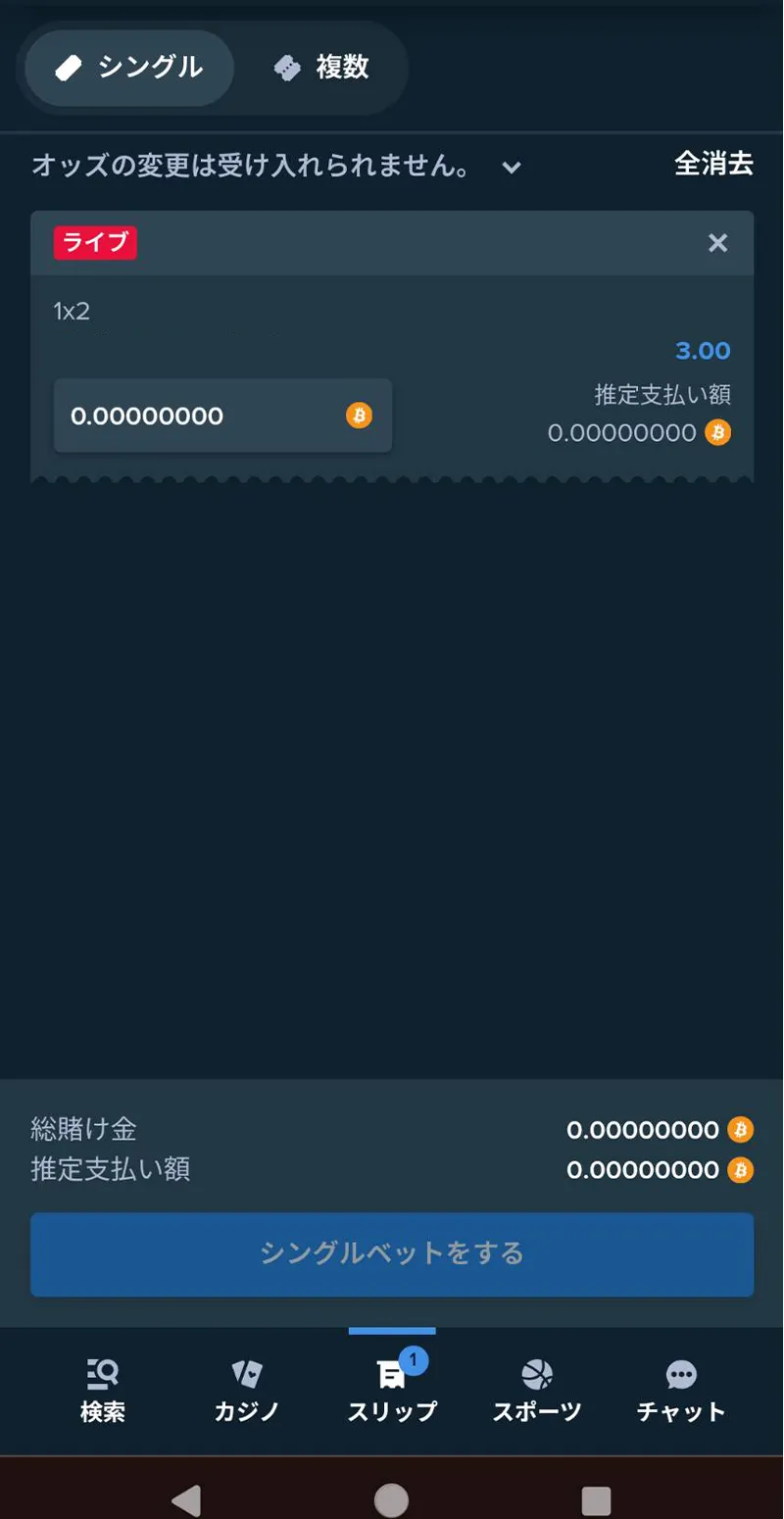Viewport: 784px width, 1519px height.
Task: Open the スポーツ tab
Action: (x=536, y=1390)
